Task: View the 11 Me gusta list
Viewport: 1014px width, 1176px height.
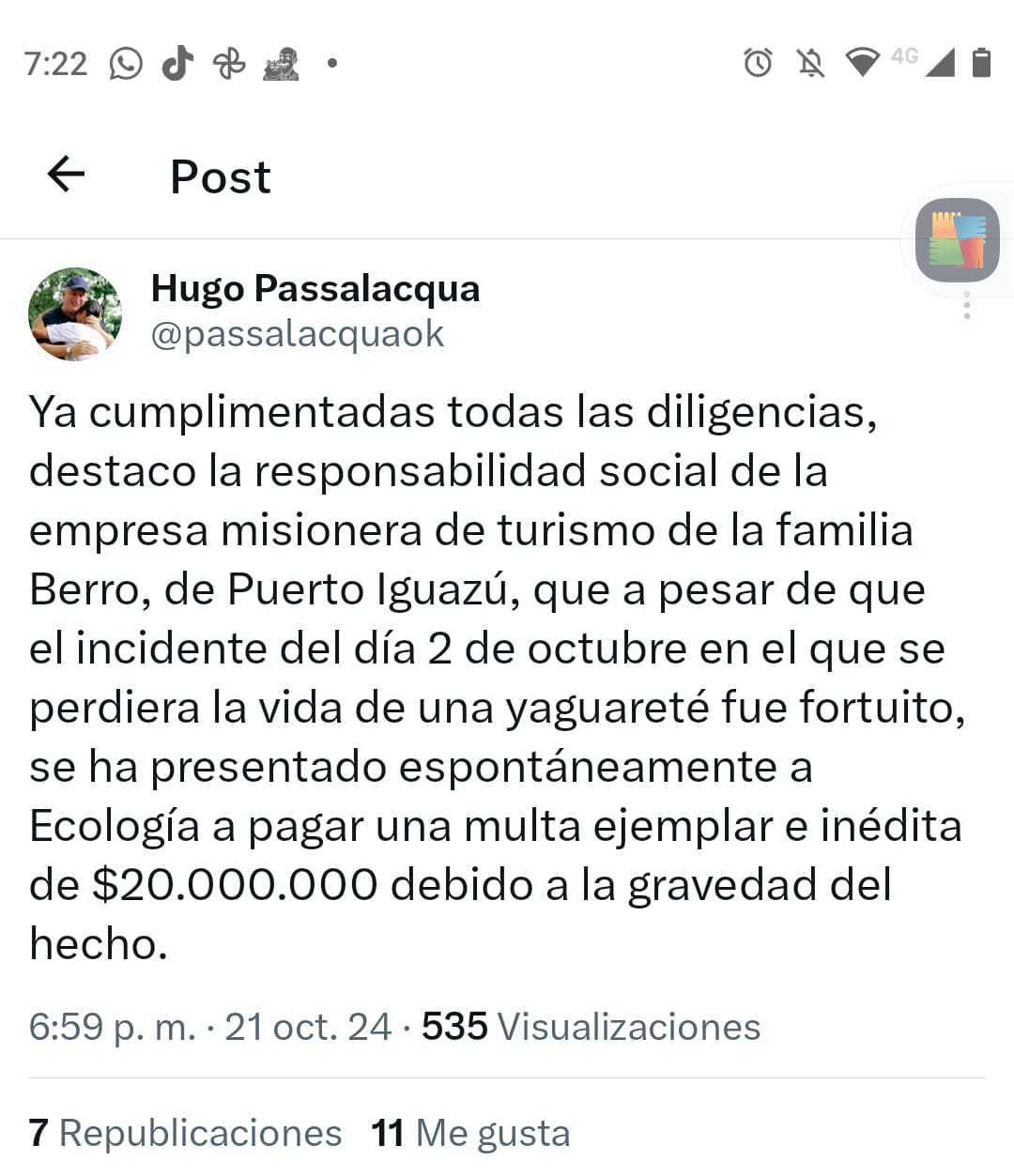Action: point(470,1133)
